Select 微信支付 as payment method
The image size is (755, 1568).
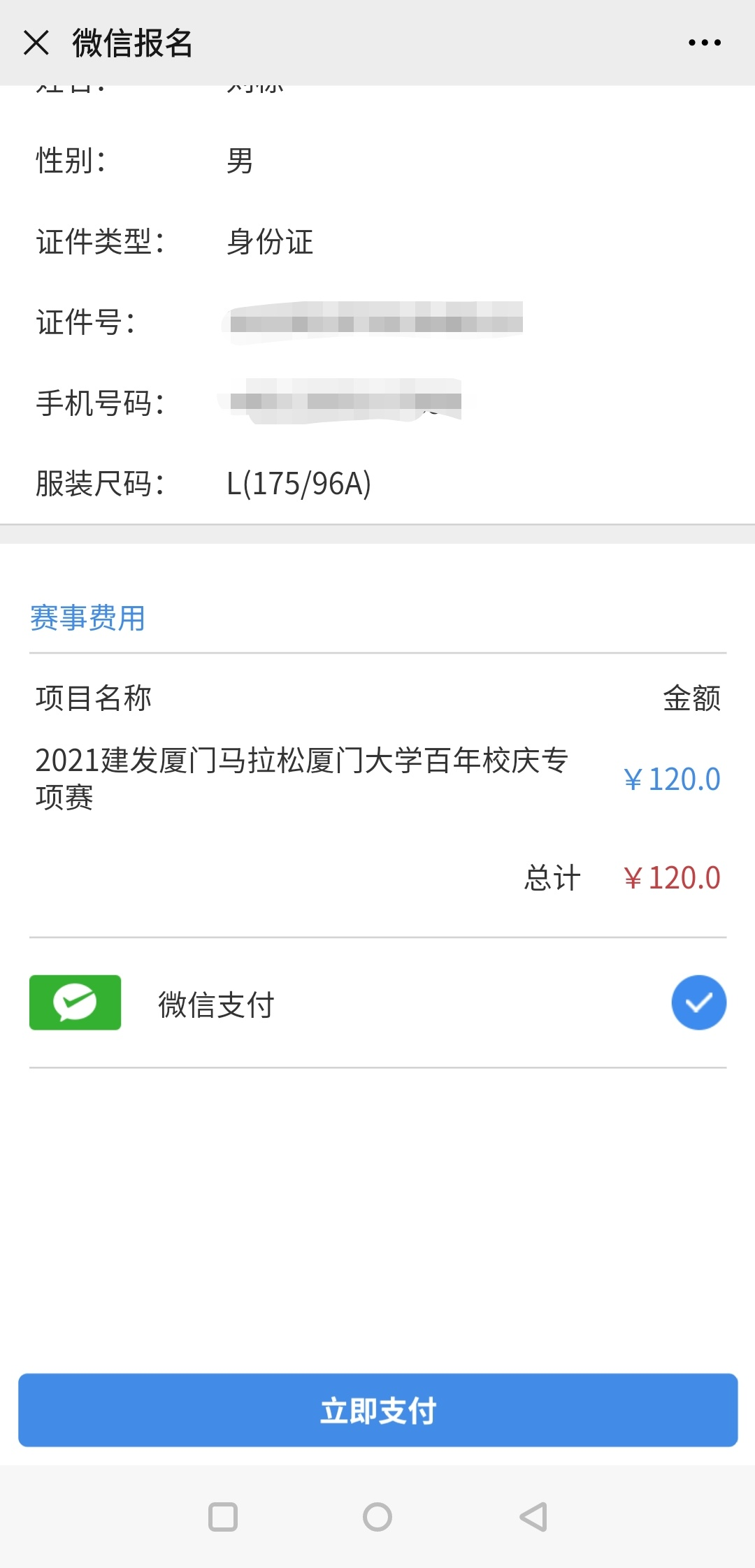pyautogui.click(x=698, y=1002)
